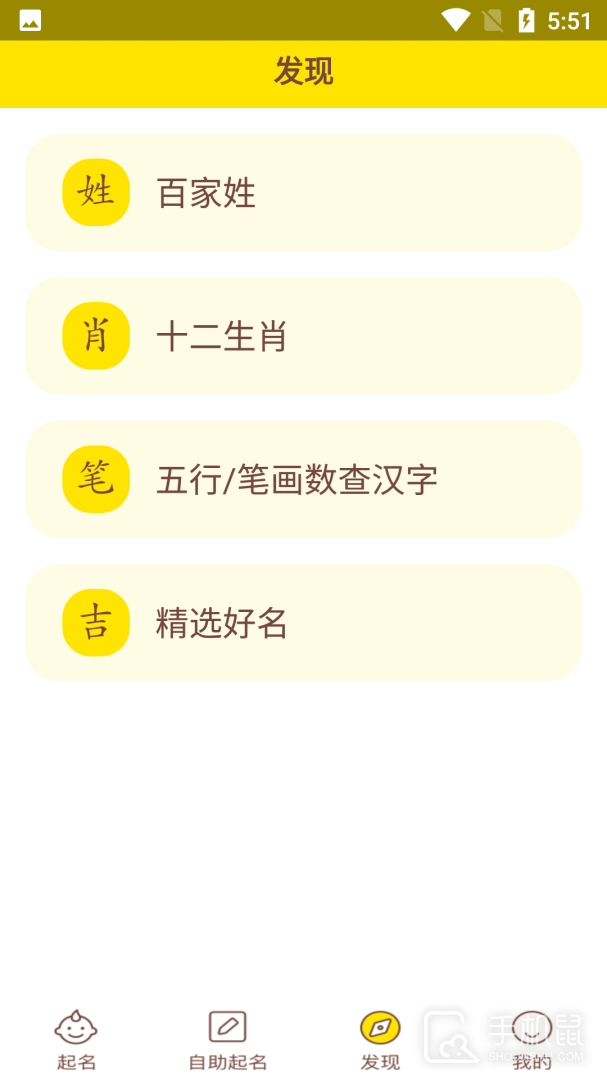This screenshot has width=607, height=1080.
Task: Switch to the 自助起名 tab
Action: [228, 1040]
